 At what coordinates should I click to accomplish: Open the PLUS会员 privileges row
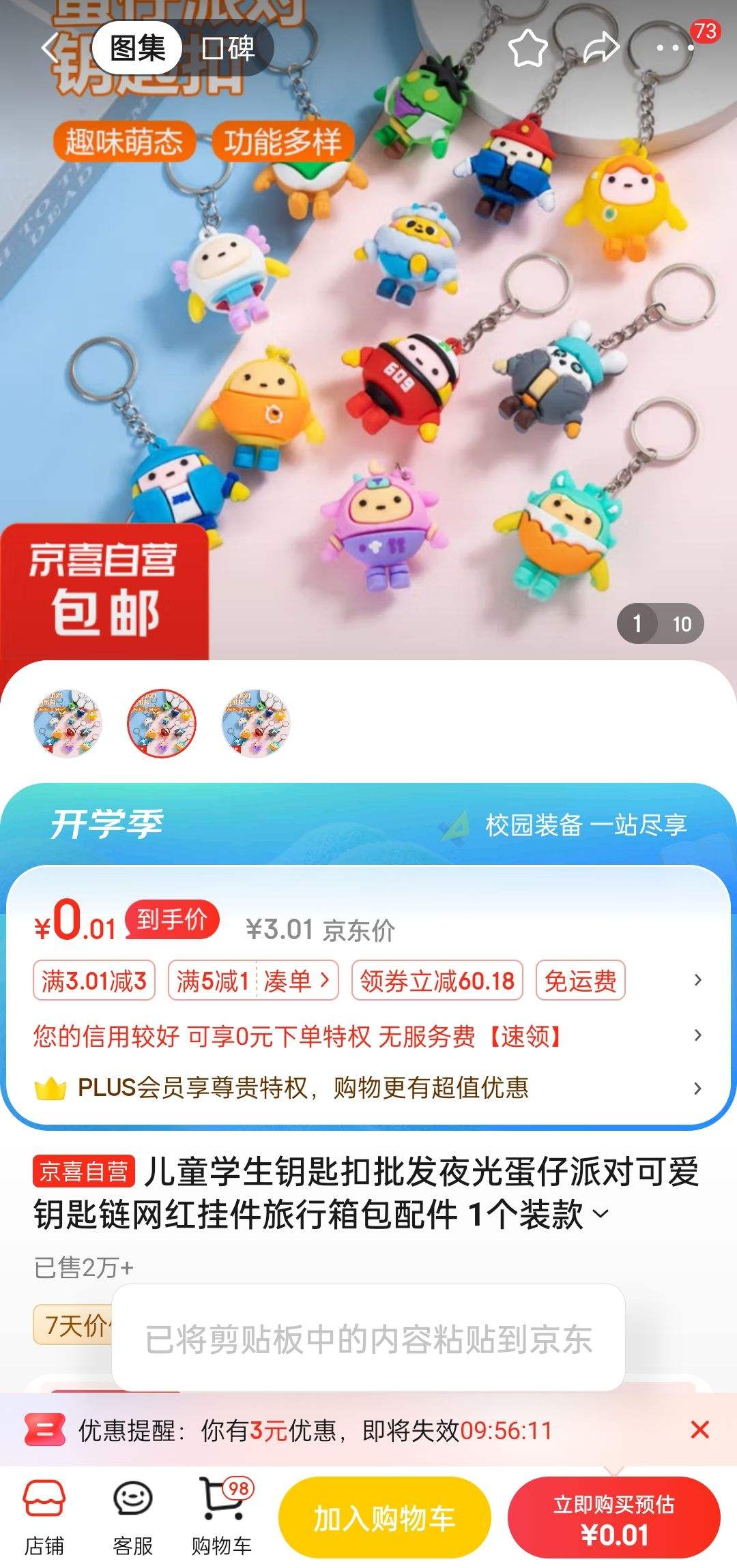[369, 1087]
